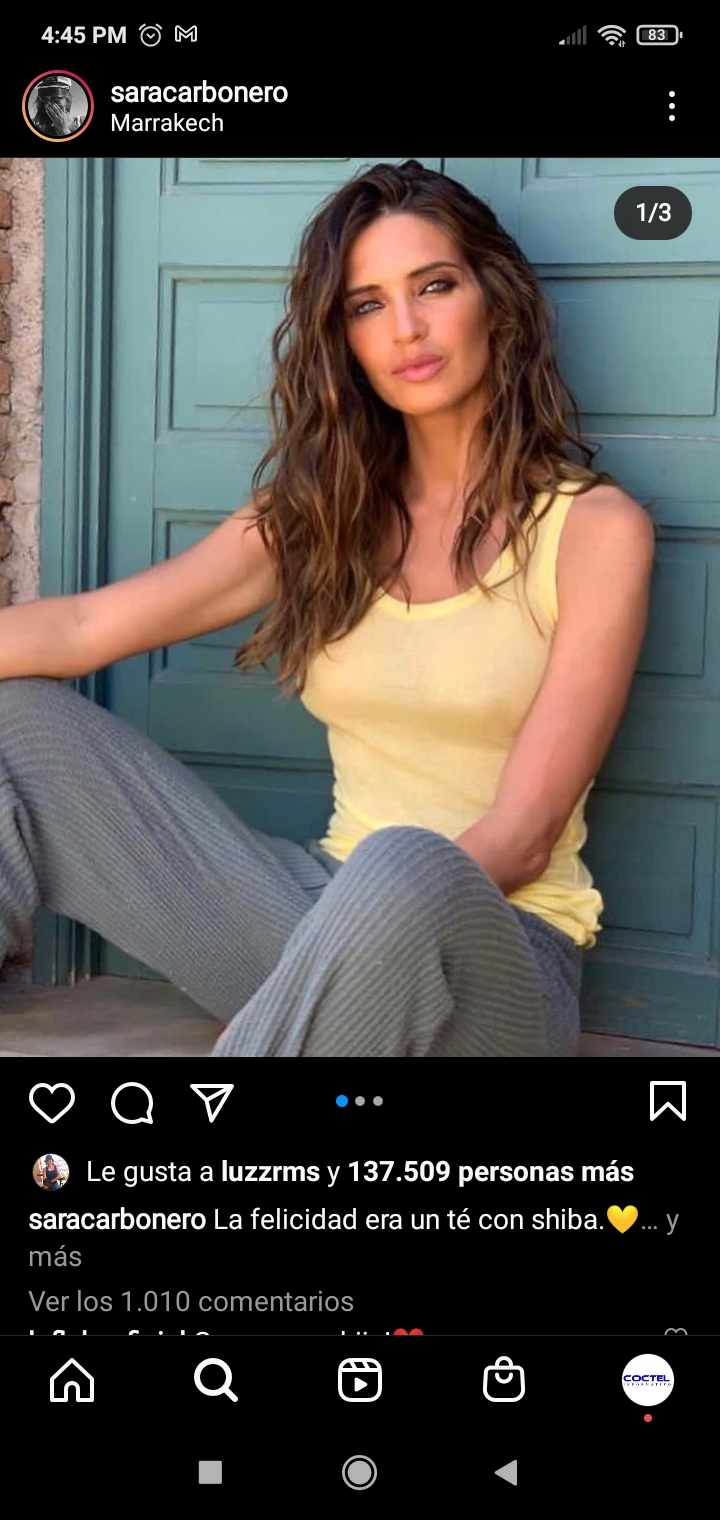Switch to the Search tab
Screen dimensions: 720x1520
click(x=216, y=1382)
